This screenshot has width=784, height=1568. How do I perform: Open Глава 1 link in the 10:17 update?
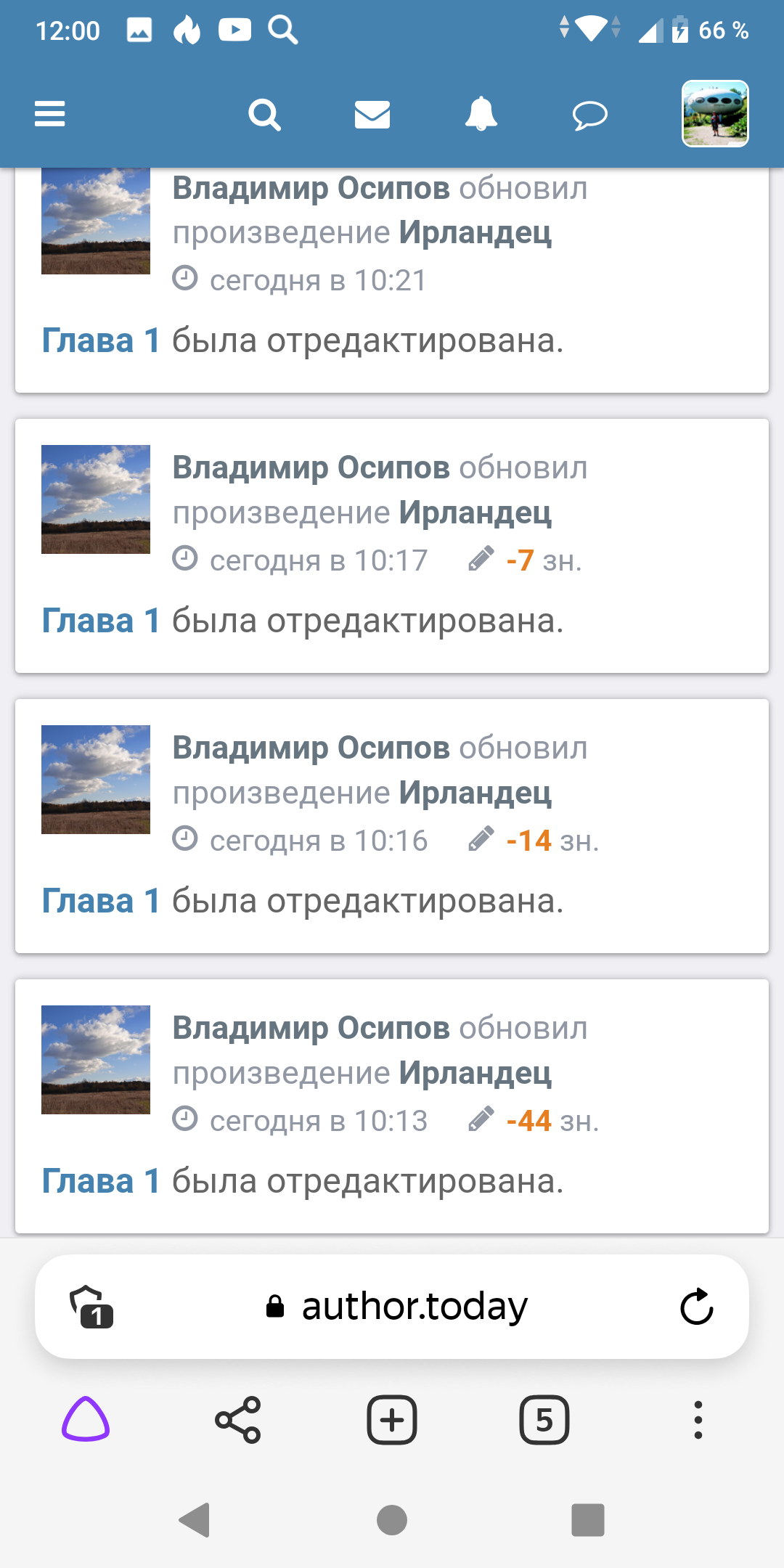pyautogui.click(x=100, y=621)
